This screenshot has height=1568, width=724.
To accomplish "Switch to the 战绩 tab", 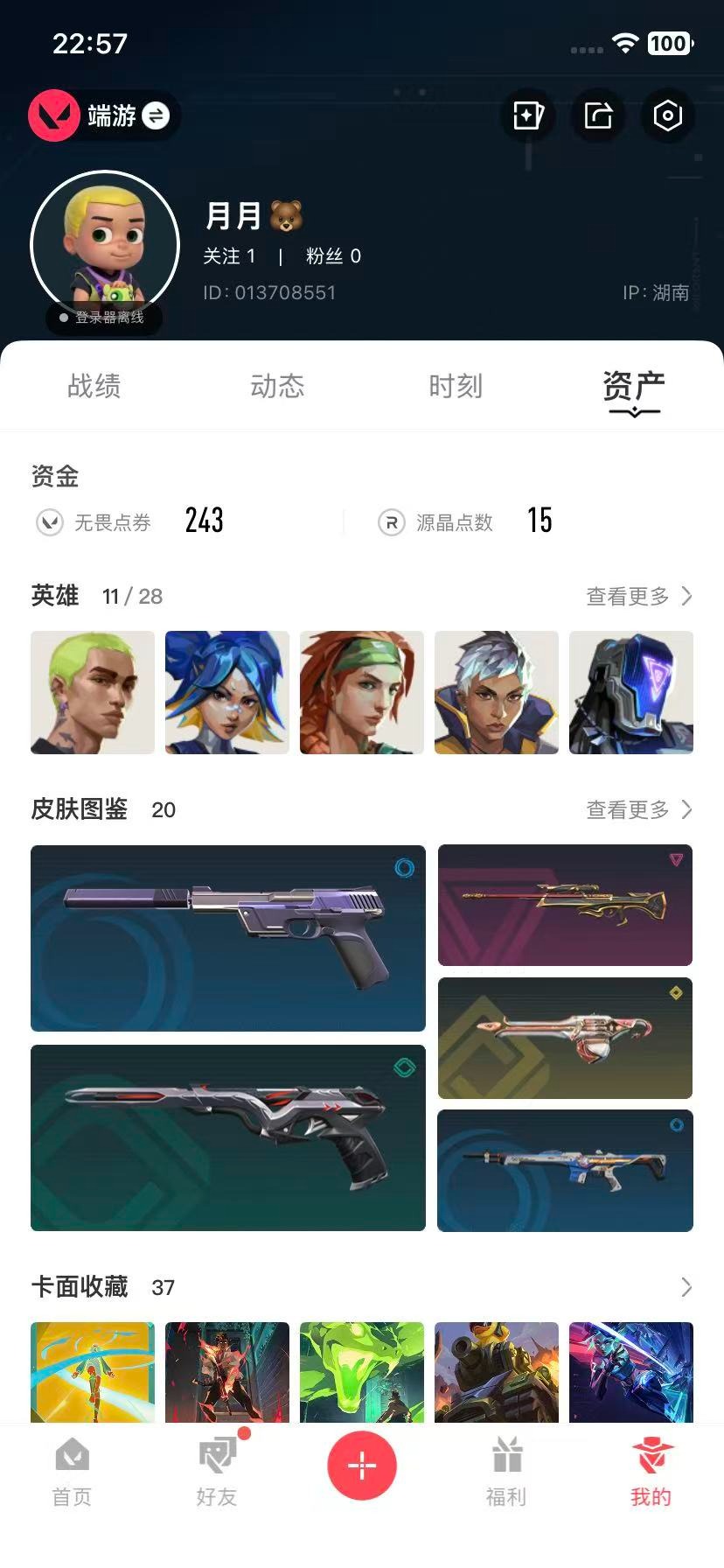I will (x=94, y=386).
